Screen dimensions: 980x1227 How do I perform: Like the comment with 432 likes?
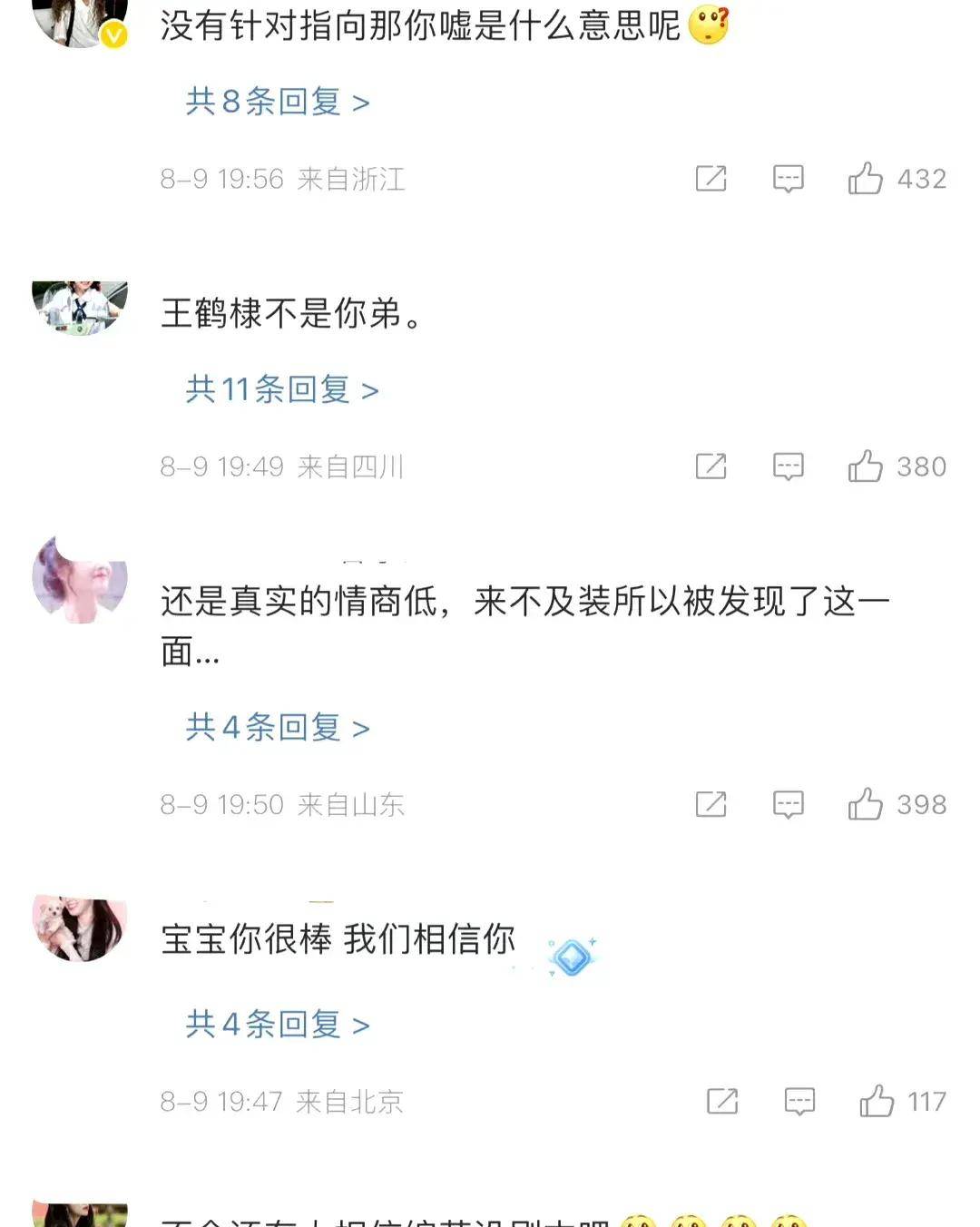(x=866, y=179)
